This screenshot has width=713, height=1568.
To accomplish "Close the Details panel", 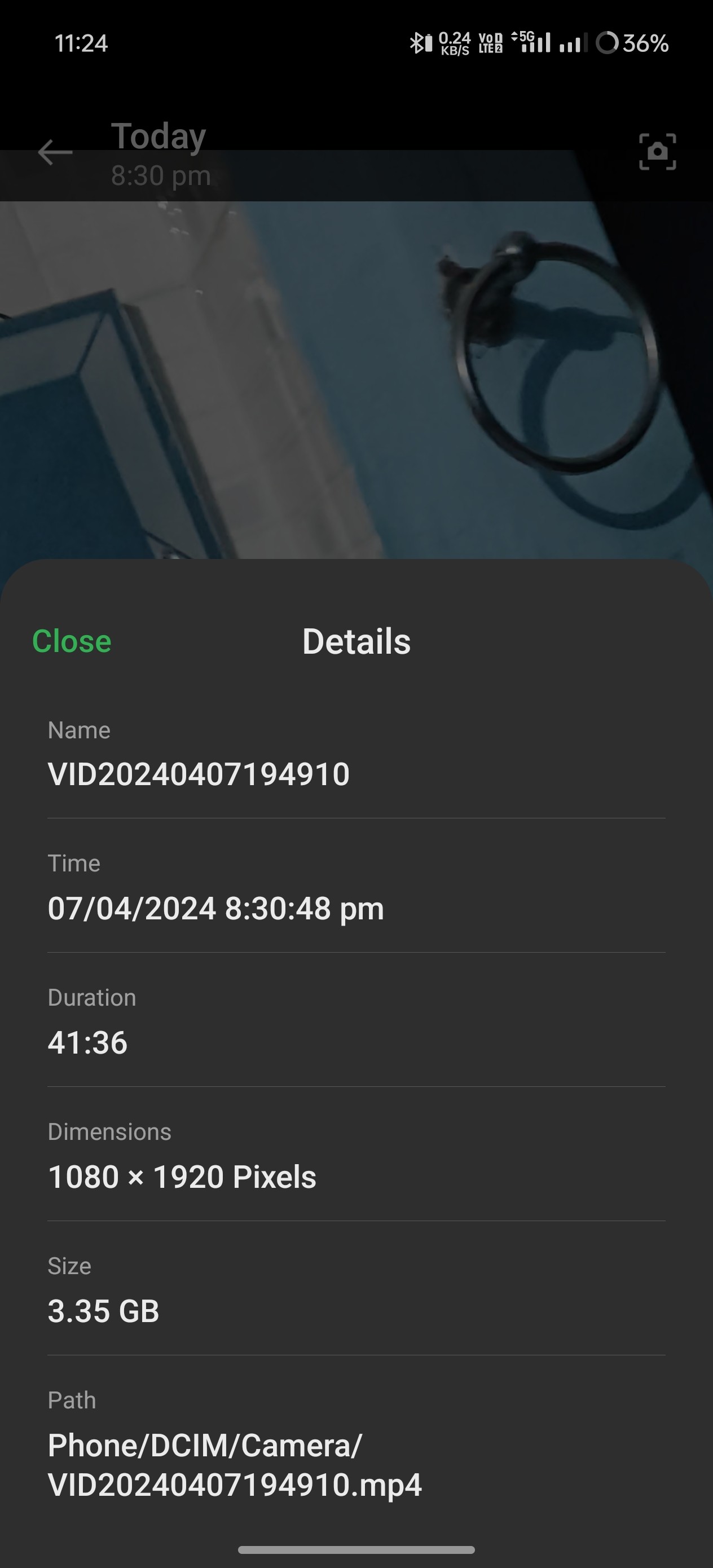I will 71,641.
